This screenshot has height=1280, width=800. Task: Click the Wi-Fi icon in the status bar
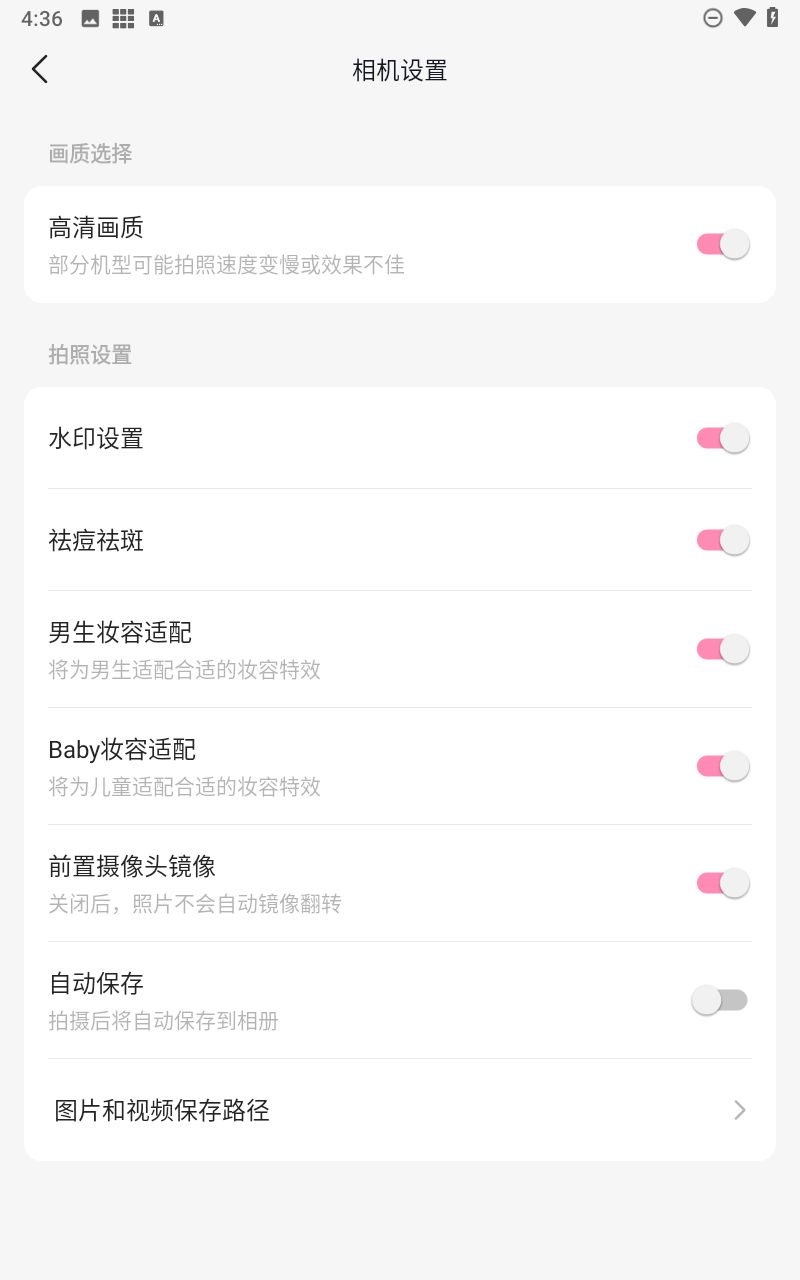click(745, 17)
